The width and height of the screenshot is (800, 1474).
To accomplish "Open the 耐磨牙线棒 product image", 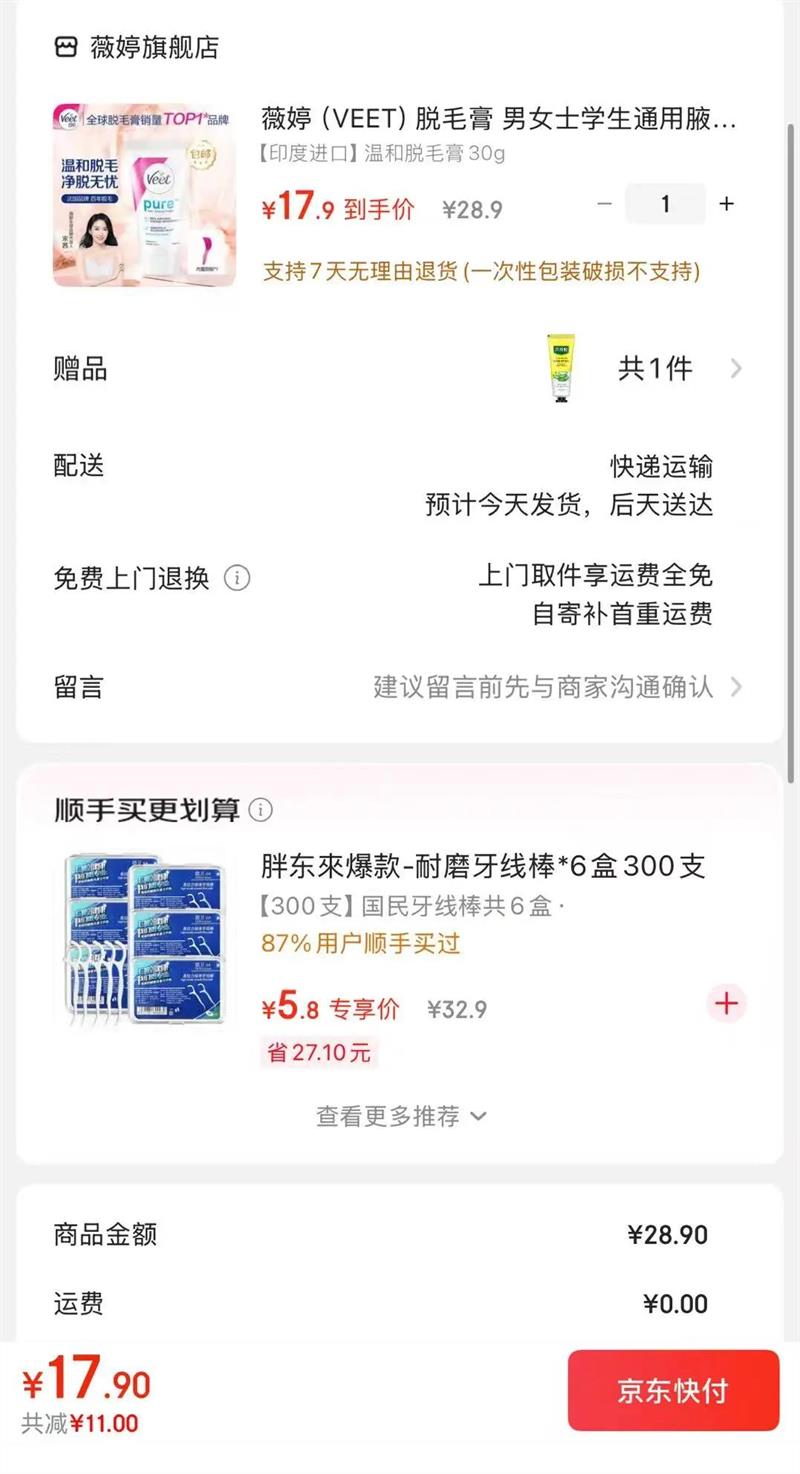I will [144, 938].
